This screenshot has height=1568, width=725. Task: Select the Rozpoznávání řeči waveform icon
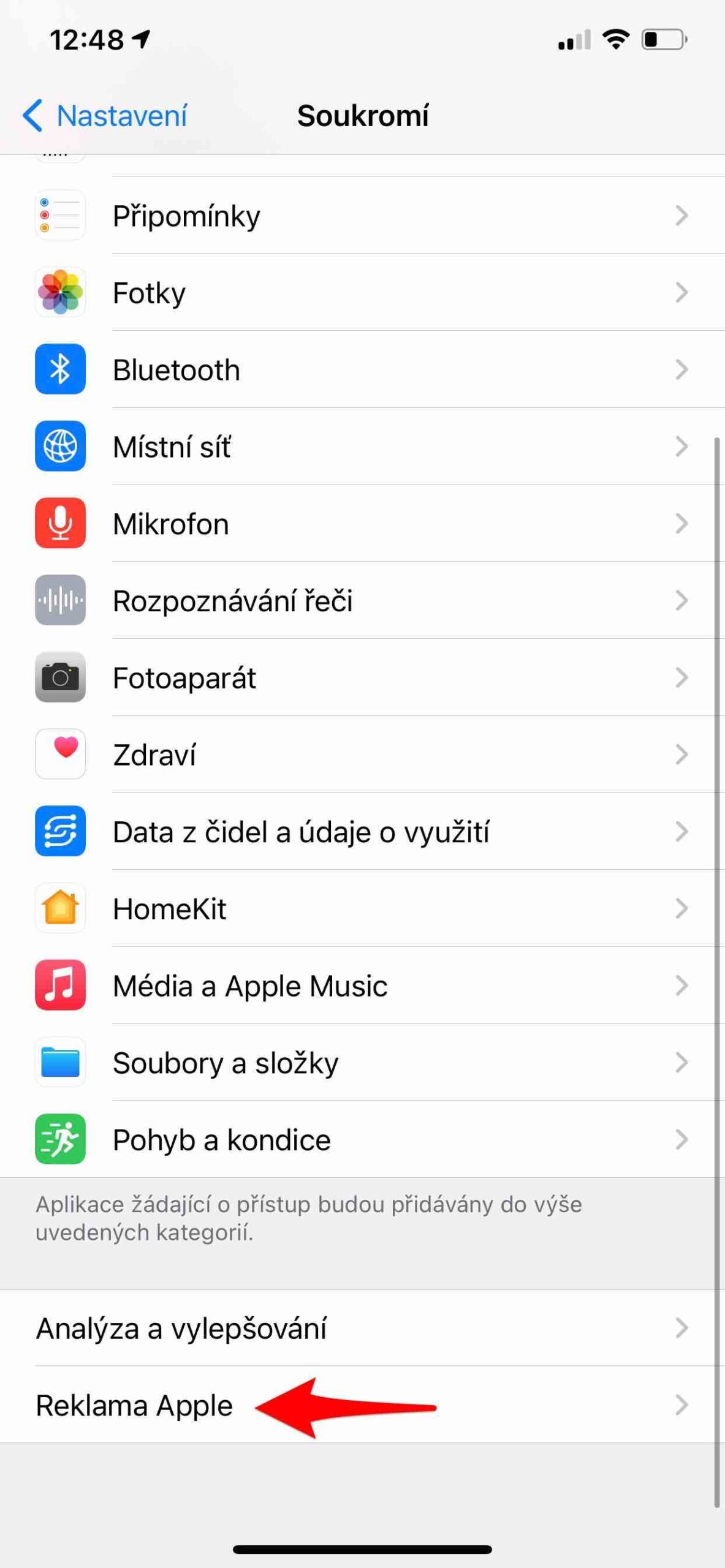[59, 601]
